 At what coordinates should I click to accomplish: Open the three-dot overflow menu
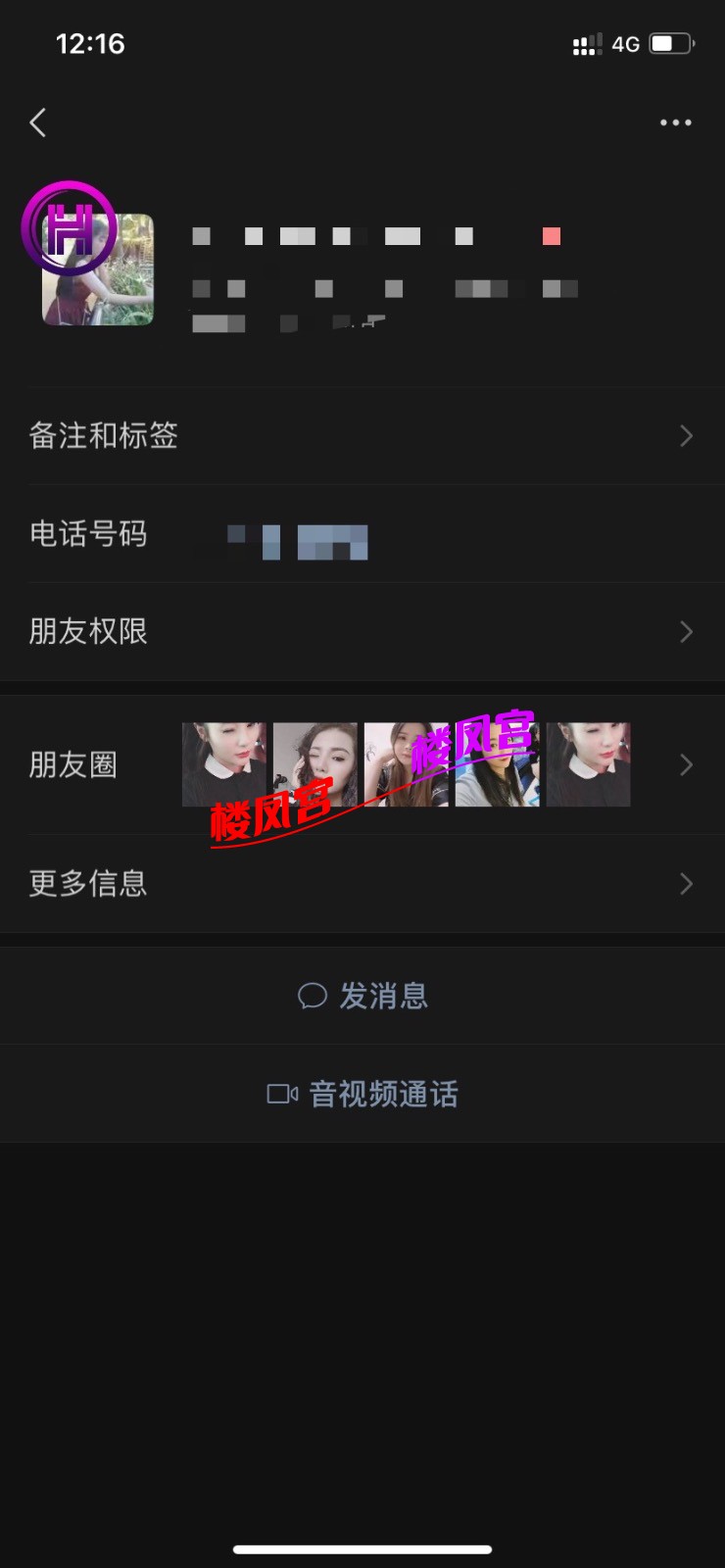tap(675, 122)
